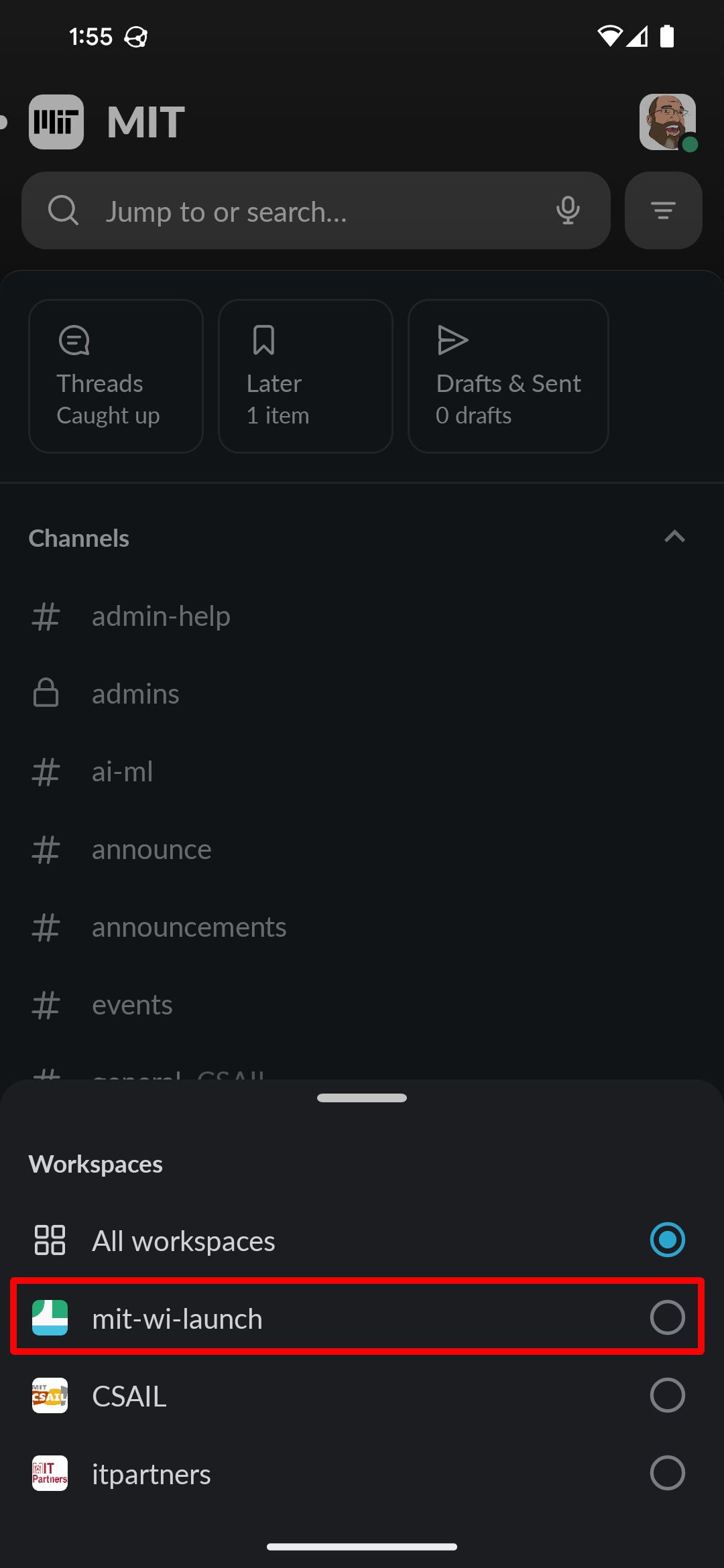This screenshot has height=1568, width=724.
Task: Tap the microphone icon in search bar
Action: [x=568, y=211]
